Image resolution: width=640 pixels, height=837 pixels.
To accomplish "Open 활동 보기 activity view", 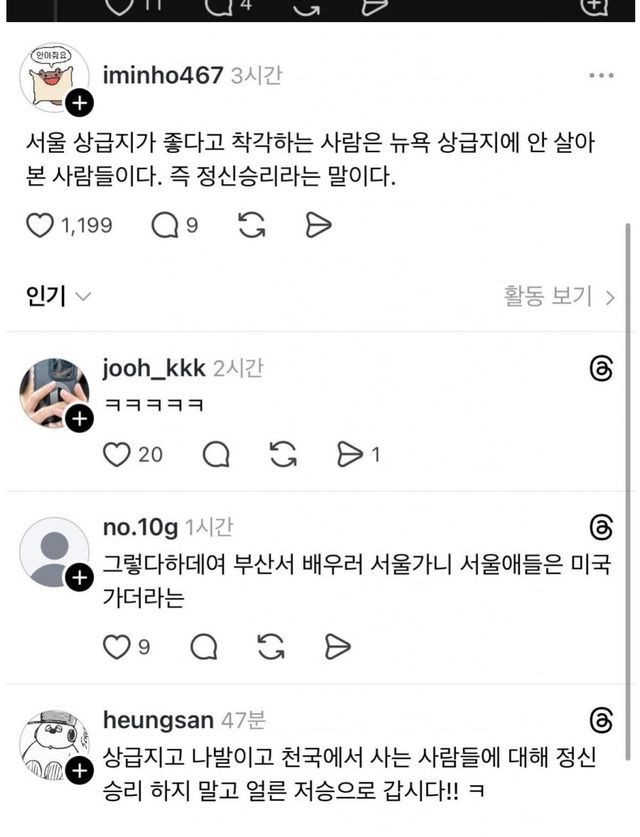I will (559, 296).
